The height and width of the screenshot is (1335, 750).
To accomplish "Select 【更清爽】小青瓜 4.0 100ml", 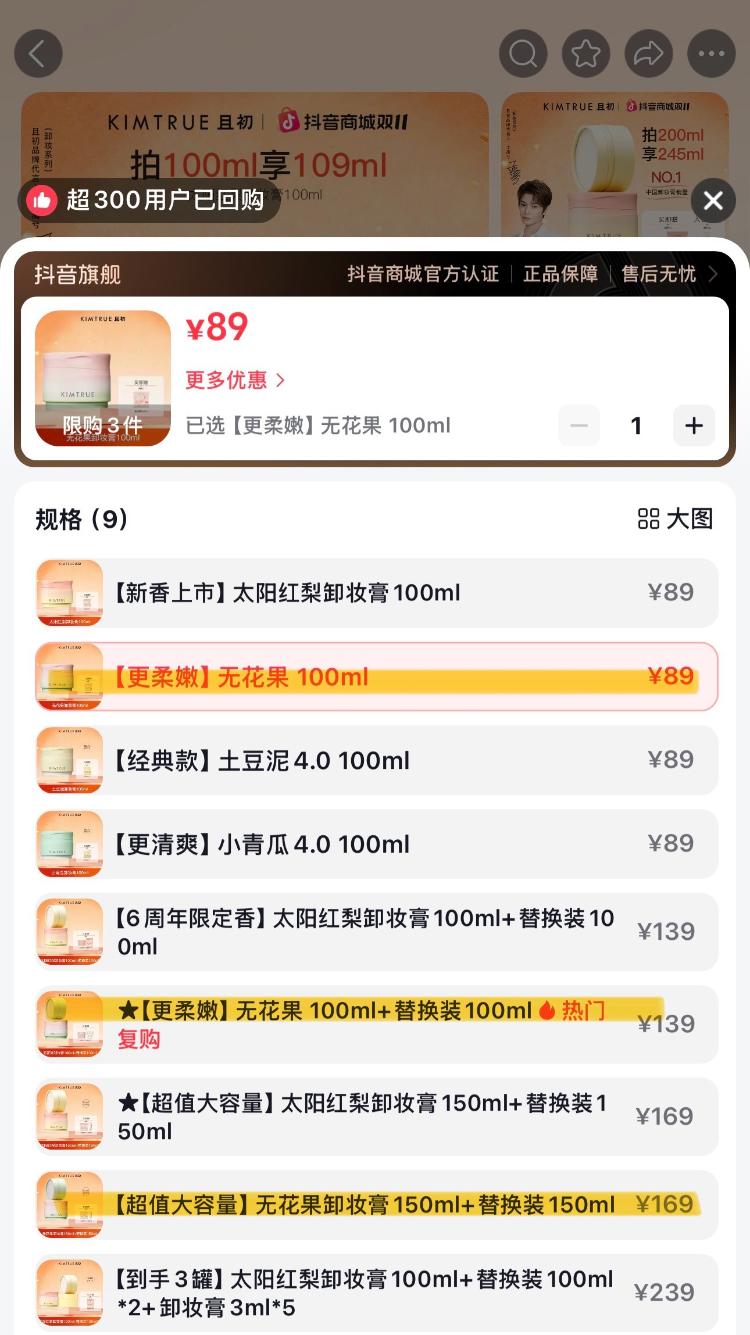I will click(x=375, y=845).
